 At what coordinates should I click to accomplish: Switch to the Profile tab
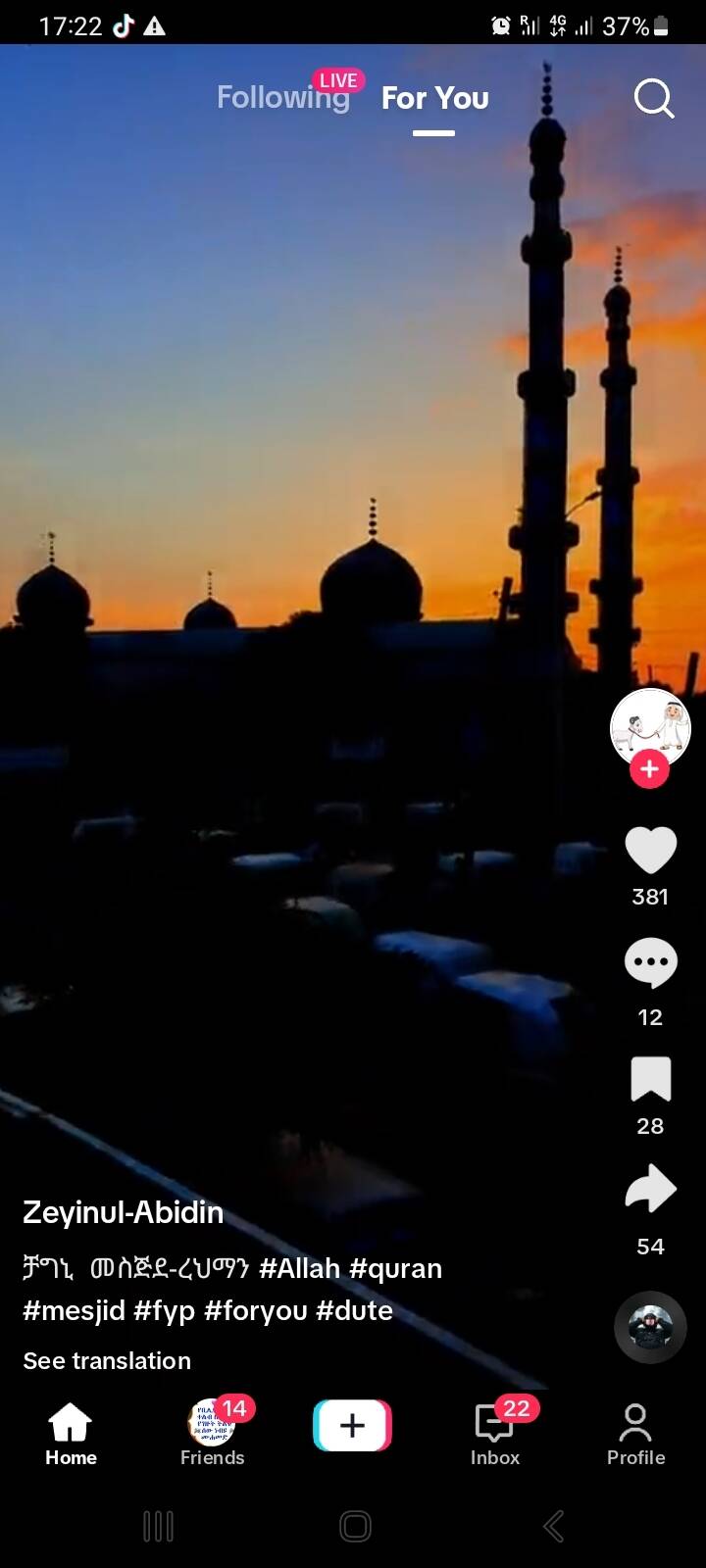pyautogui.click(x=635, y=1435)
